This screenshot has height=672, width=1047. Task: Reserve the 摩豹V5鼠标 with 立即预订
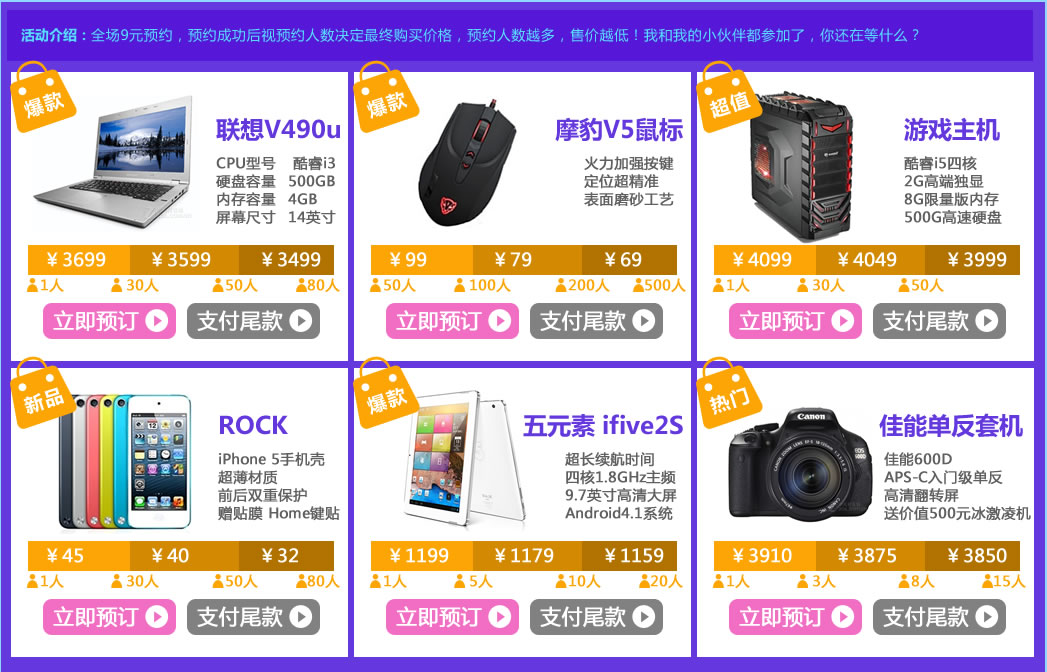point(452,321)
